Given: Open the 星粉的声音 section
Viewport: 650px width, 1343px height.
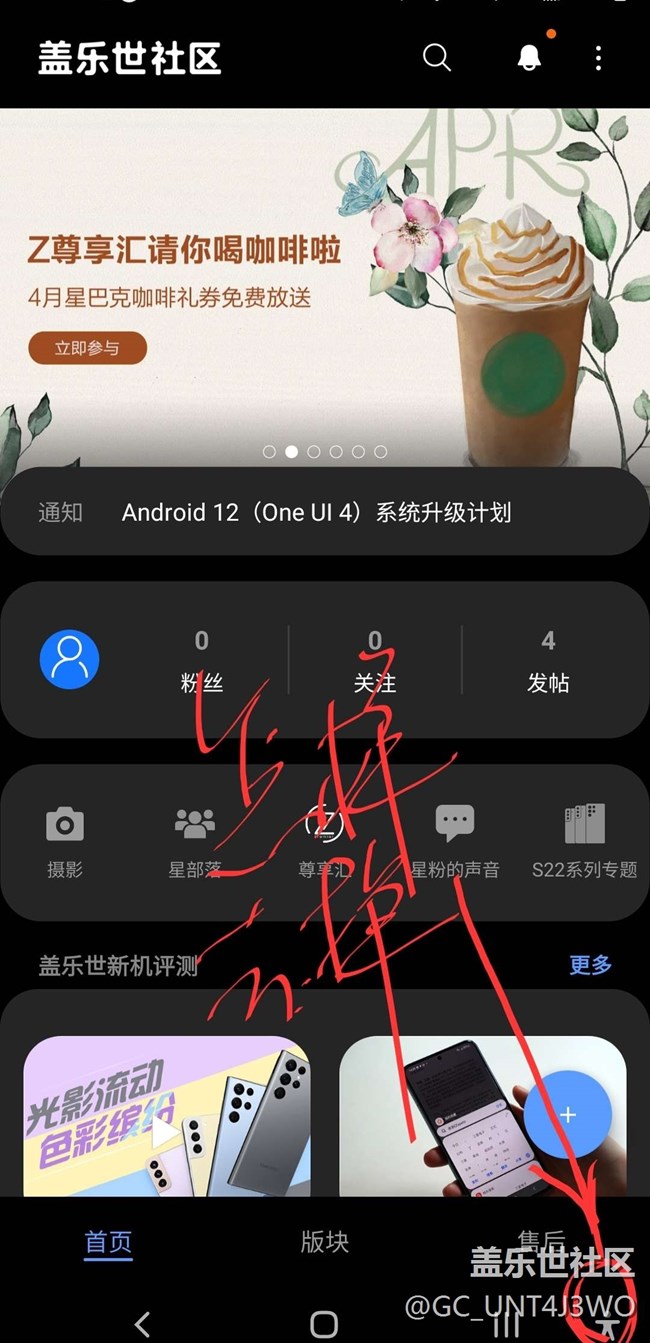Looking at the screenshot, I should click(x=455, y=841).
